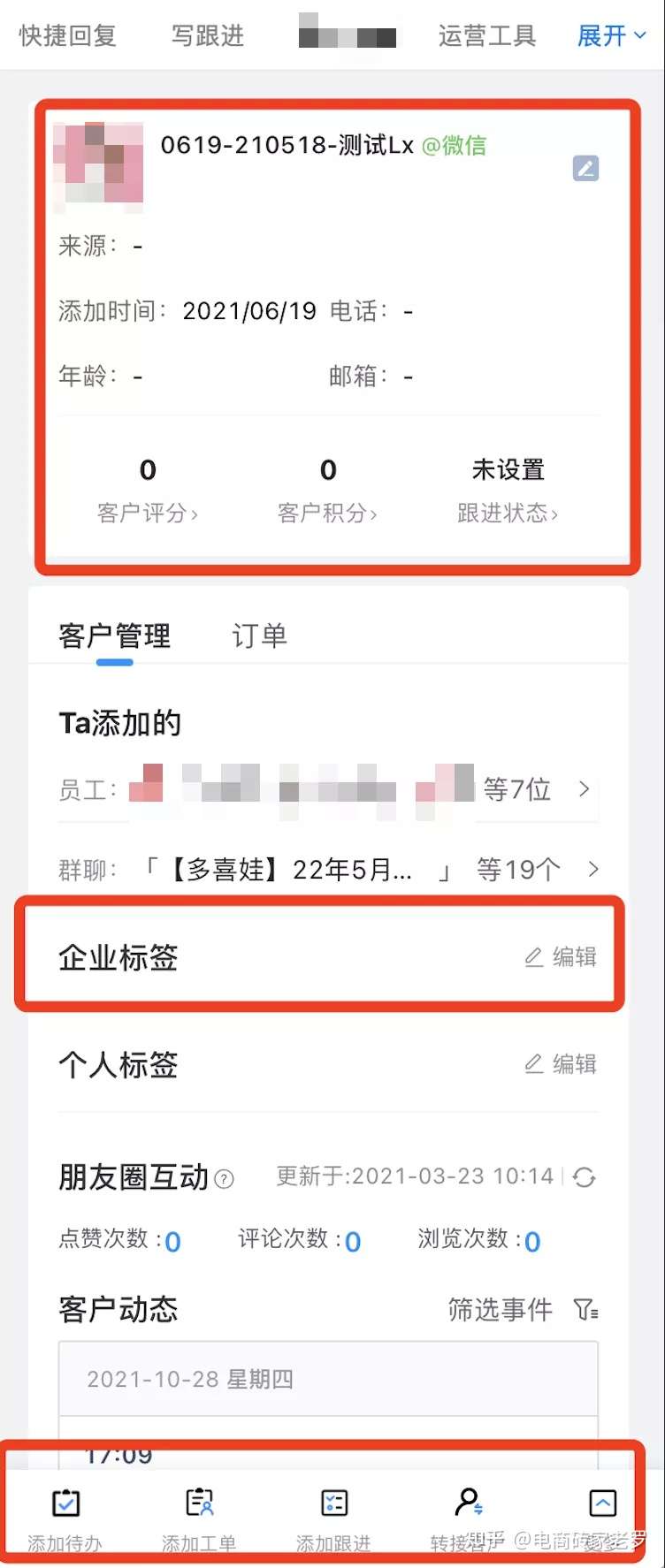Edit customer profile with pencil icon
This screenshot has height=1568, width=665.
[x=585, y=168]
